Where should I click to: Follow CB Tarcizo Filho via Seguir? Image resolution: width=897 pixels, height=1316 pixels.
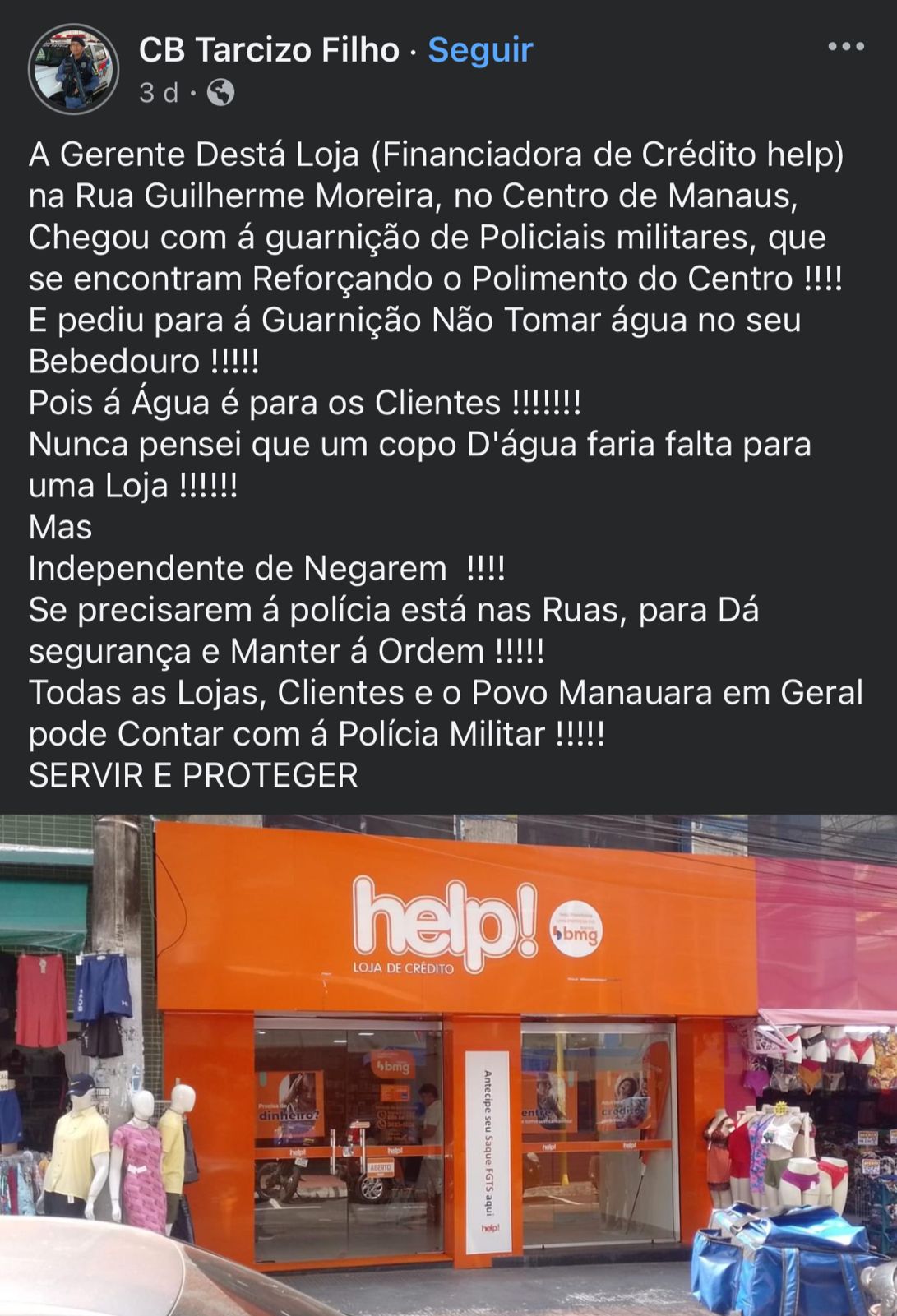[x=480, y=50]
